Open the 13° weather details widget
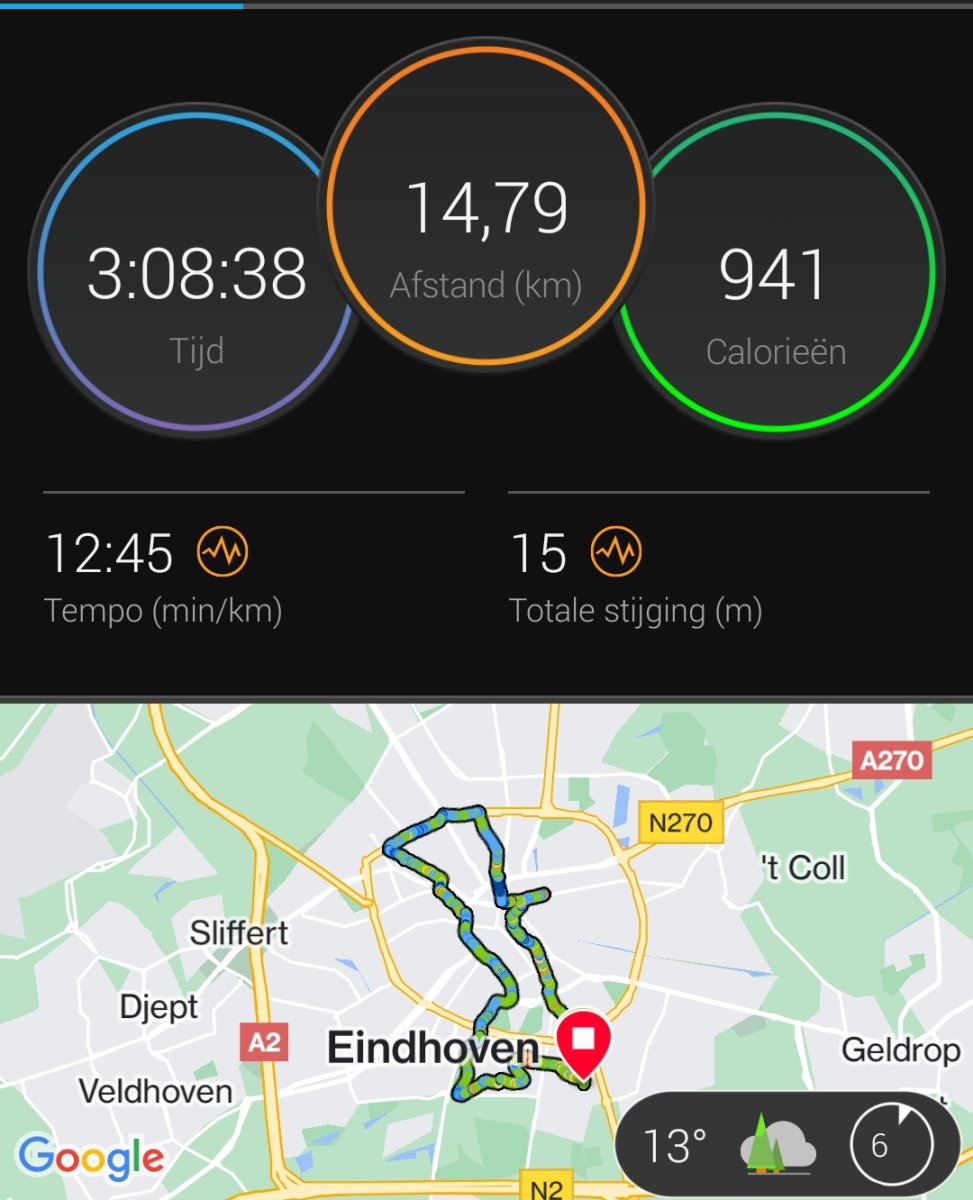Screen dimensions: 973x1200 click(730, 1143)
